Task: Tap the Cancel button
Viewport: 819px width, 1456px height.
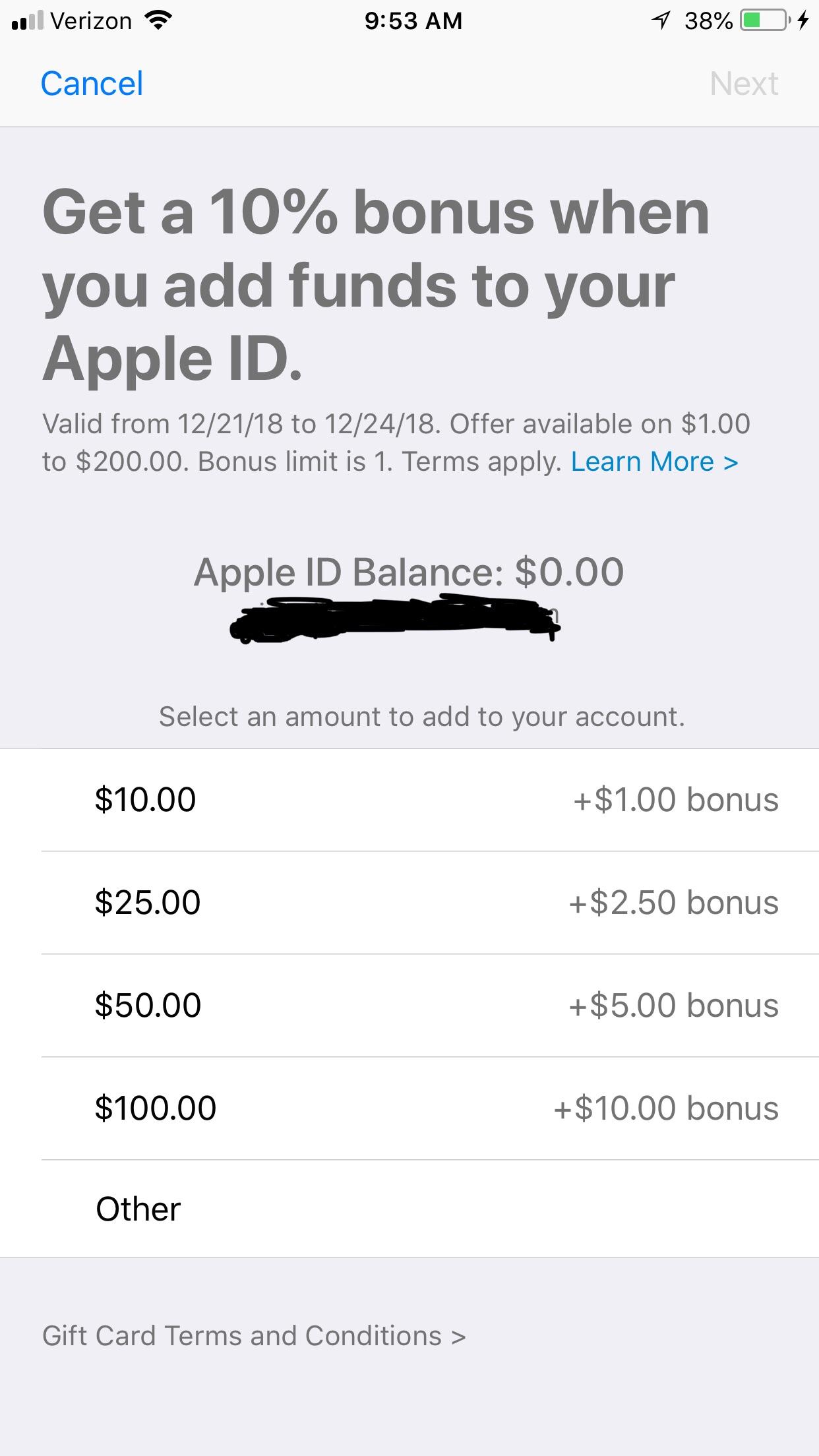Action: click(x=91, y=83)
